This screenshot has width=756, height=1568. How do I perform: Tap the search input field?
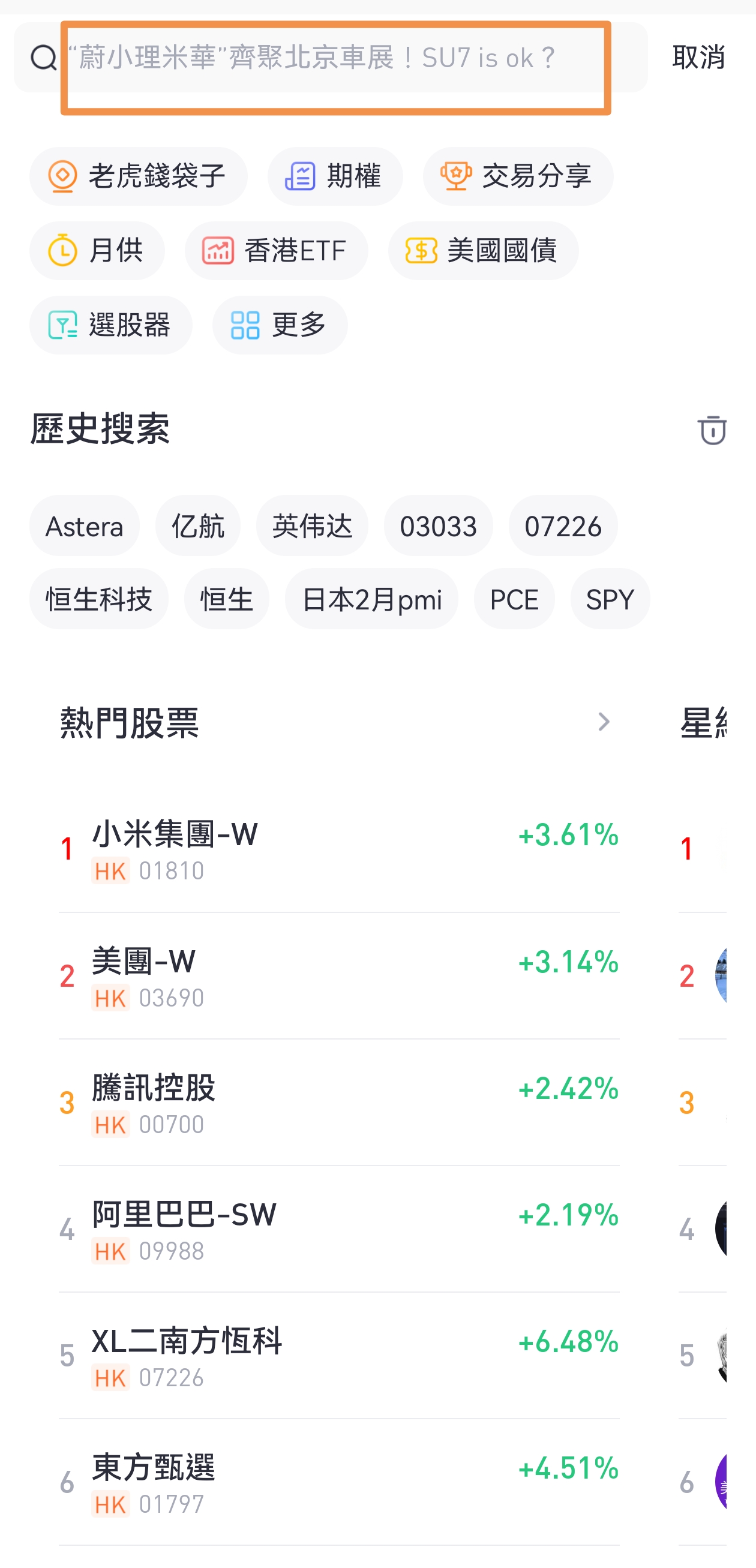pos(335,58)
